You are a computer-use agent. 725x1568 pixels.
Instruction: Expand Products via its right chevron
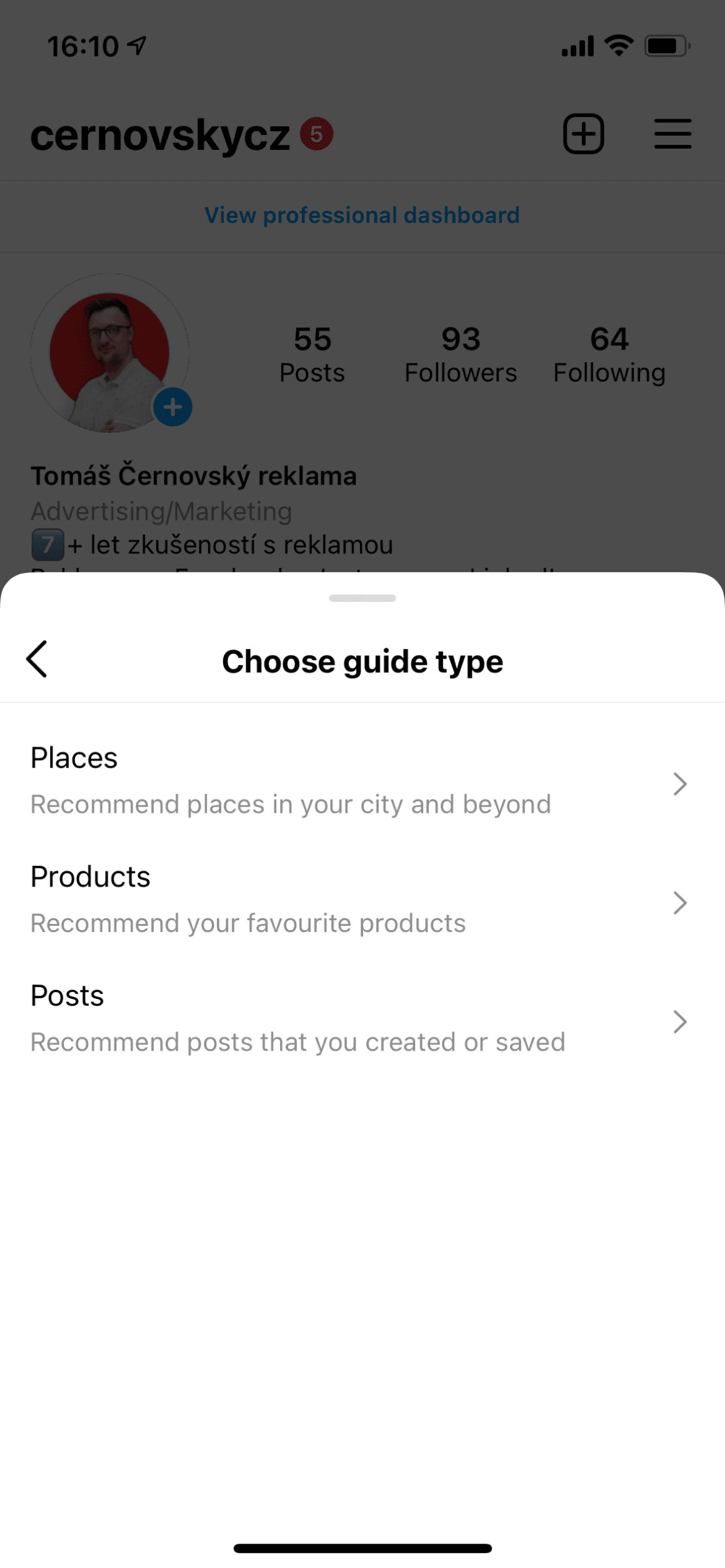point(680,903)
